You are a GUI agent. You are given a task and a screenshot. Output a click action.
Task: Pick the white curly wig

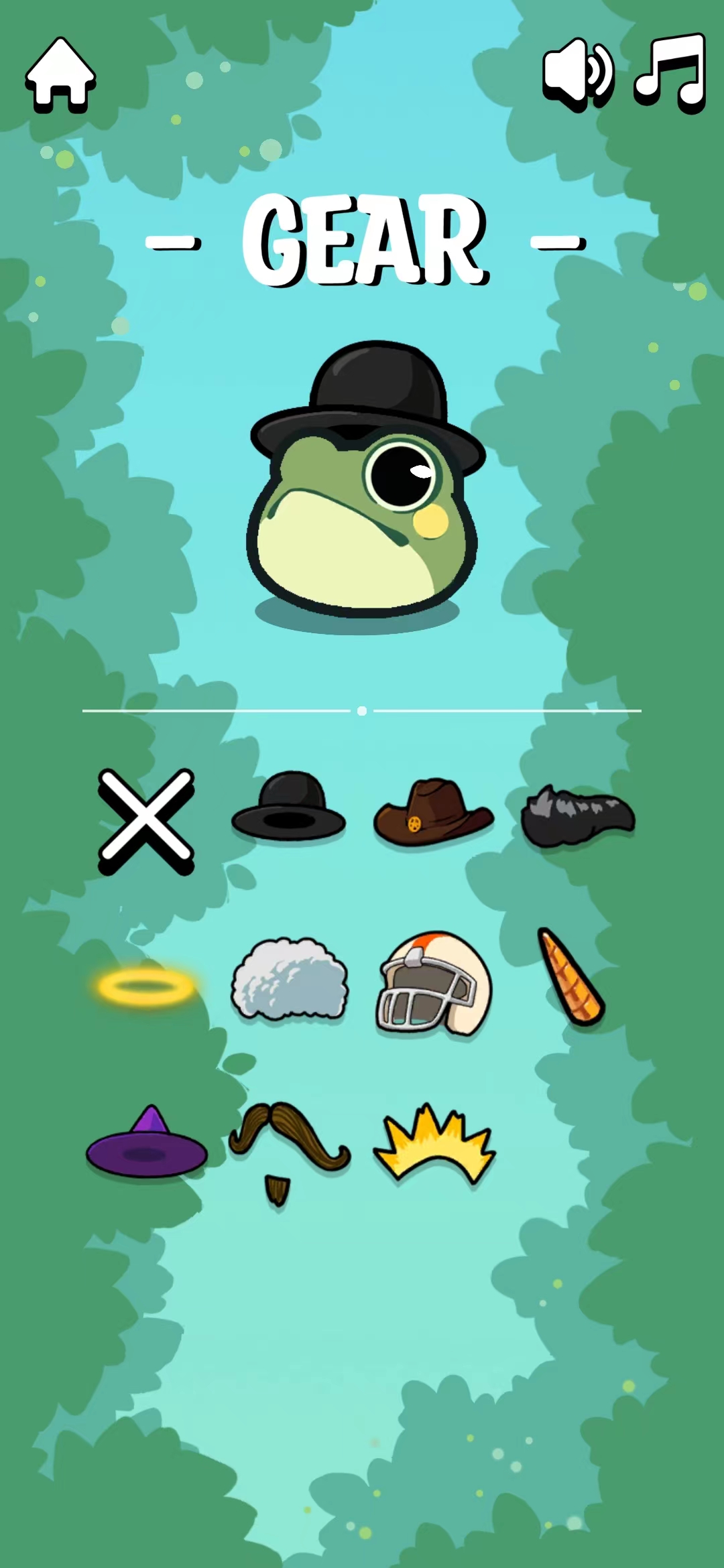click(x=290, y=980)
